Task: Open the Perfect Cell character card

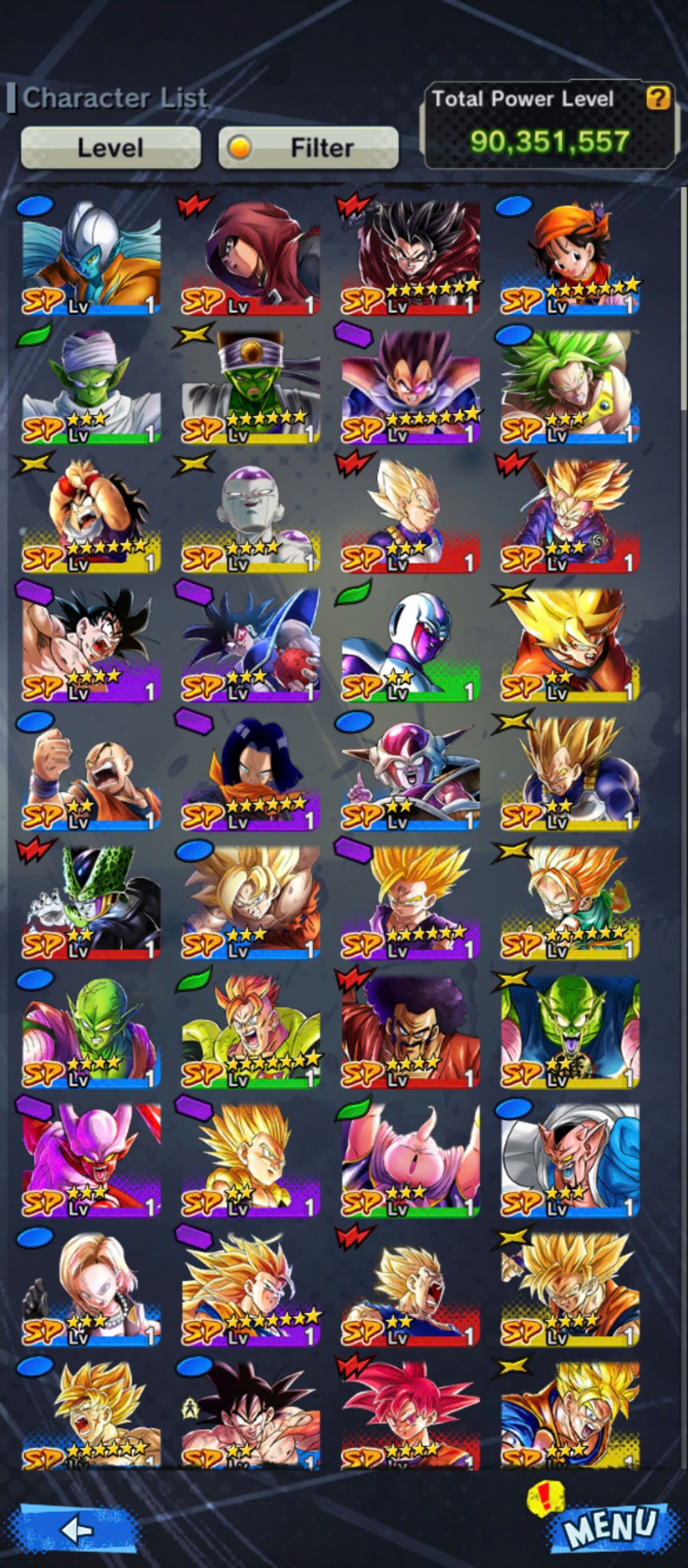Action: [x=91, y=903]
